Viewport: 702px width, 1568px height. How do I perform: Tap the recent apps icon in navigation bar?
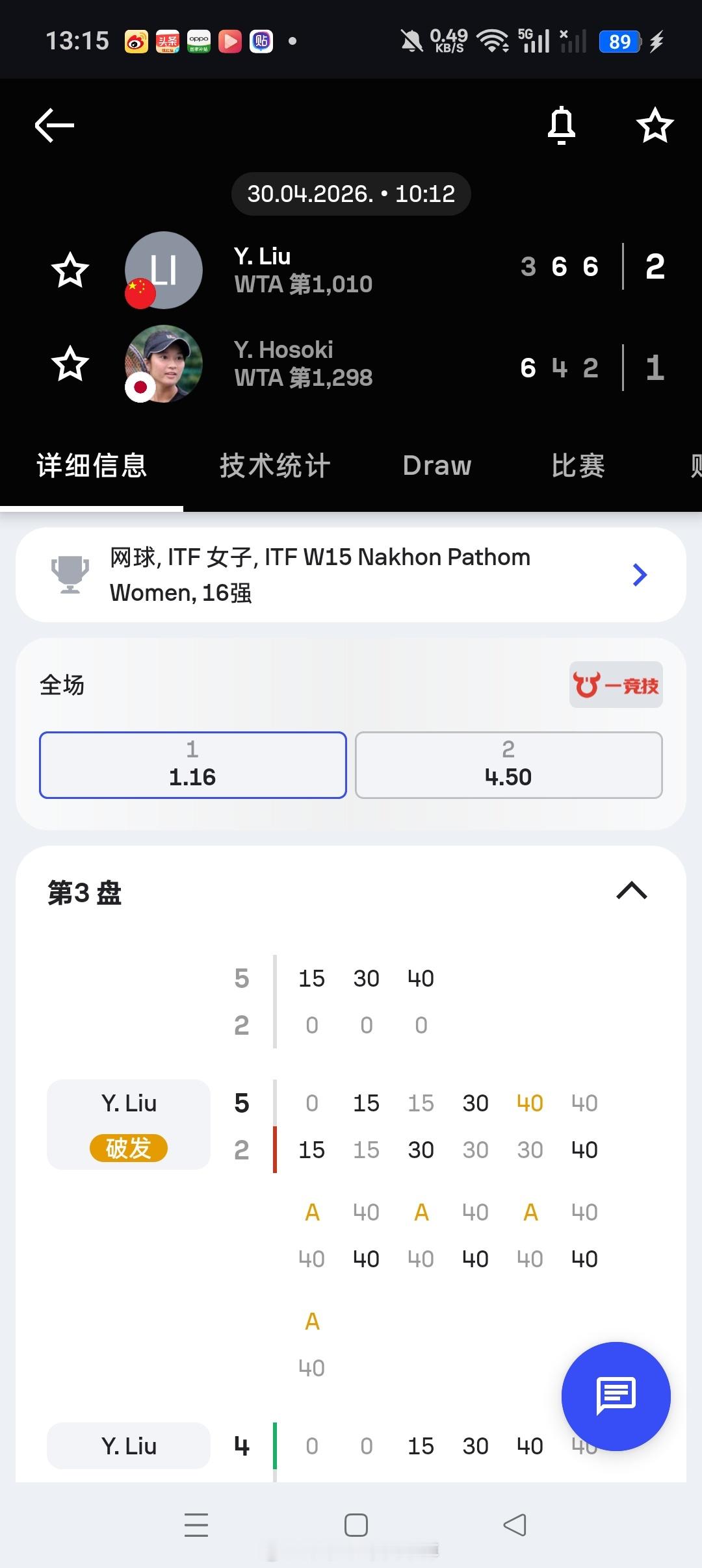pyautogui.click(x=197, y=1526)
